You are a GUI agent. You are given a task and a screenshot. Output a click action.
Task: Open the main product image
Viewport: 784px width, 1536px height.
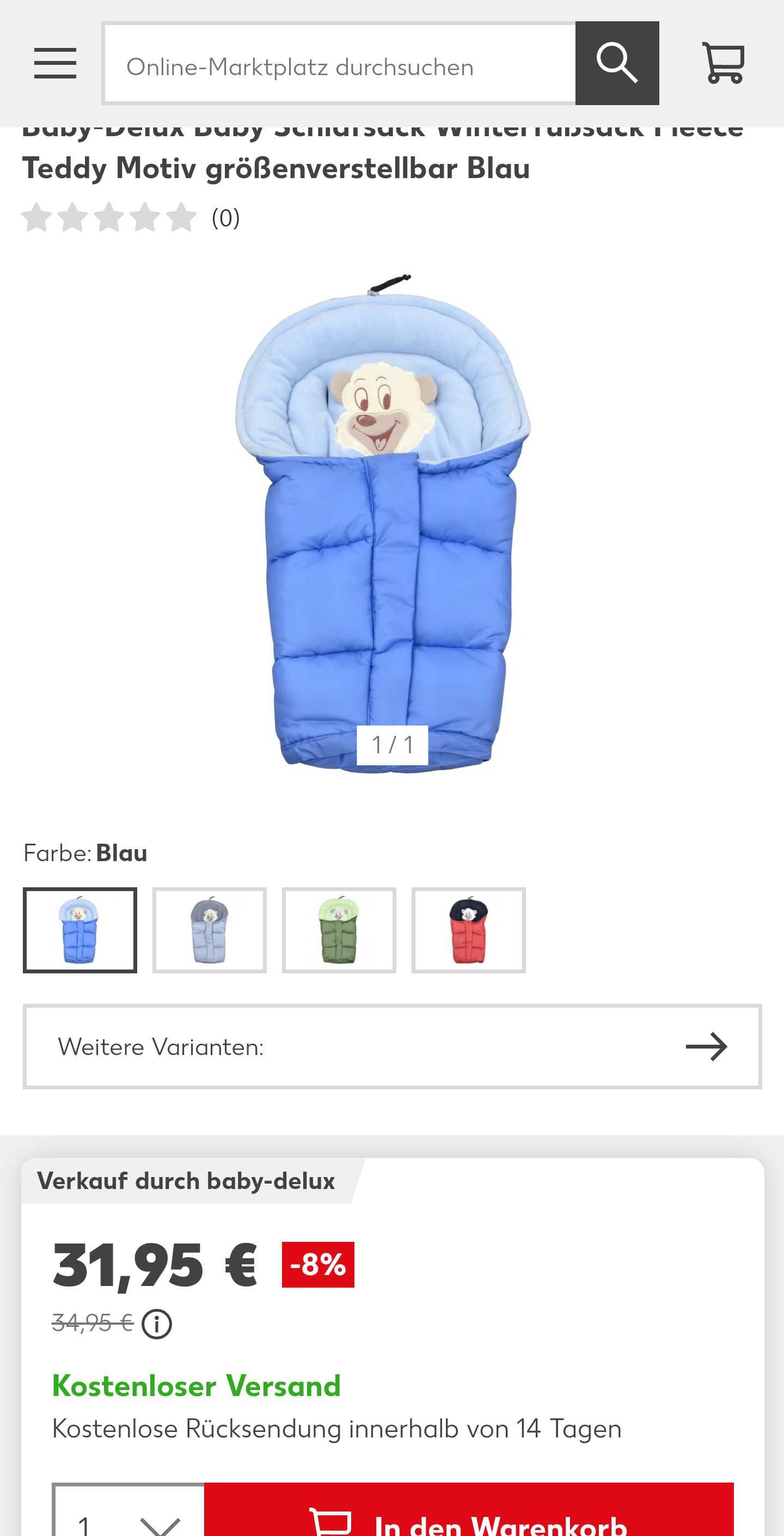point(383,525)
